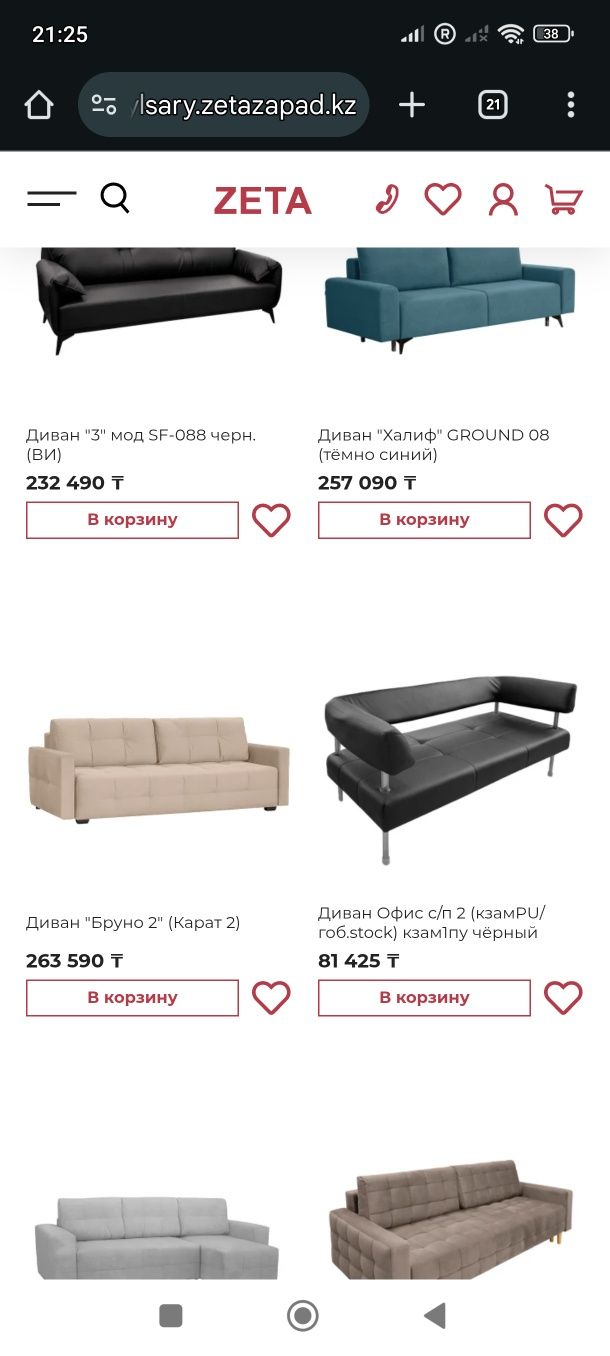
Task: Favorite the Диван Халиф sofa
Action: tap(563, 520)
